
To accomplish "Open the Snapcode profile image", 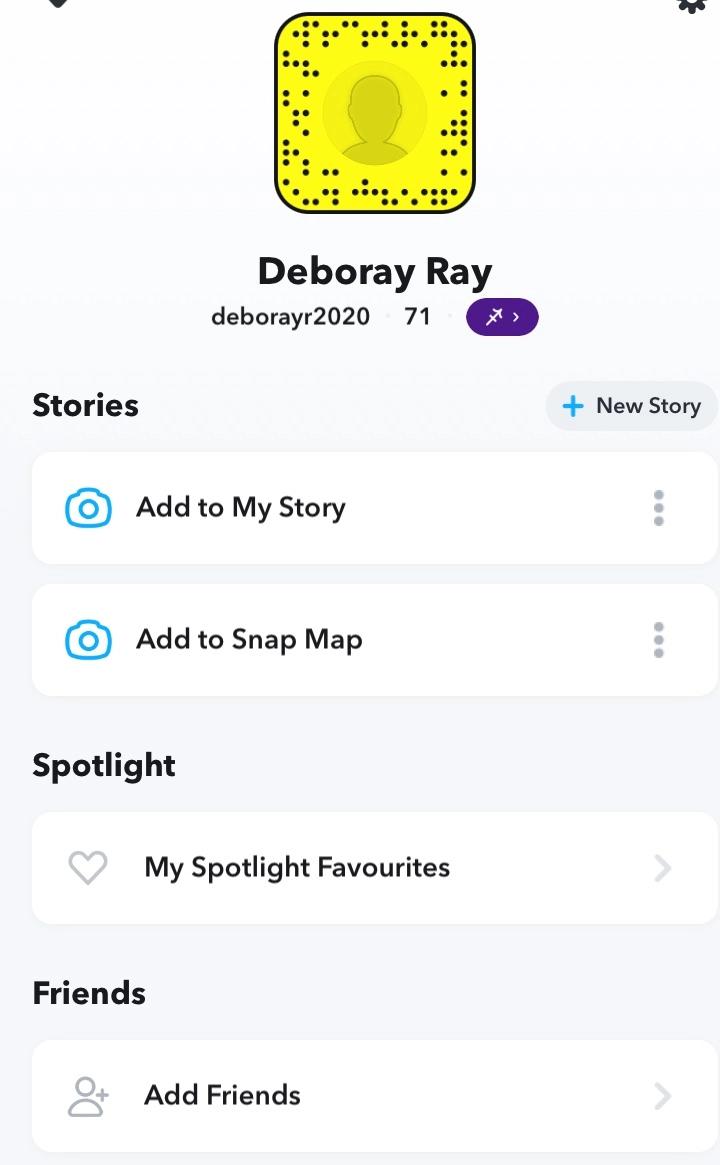I will click(375, 113).
